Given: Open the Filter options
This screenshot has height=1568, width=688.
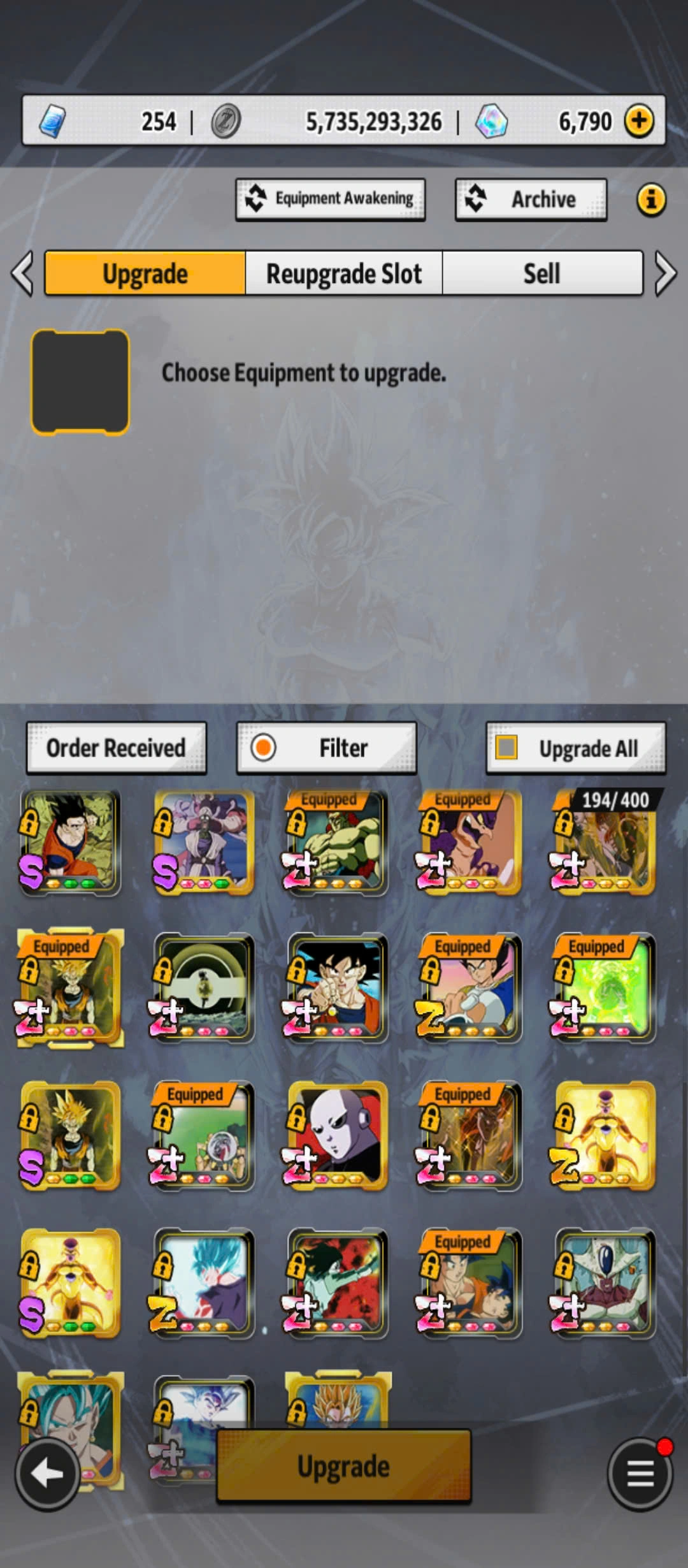Looking at the screenshot, I should point(326,748).
